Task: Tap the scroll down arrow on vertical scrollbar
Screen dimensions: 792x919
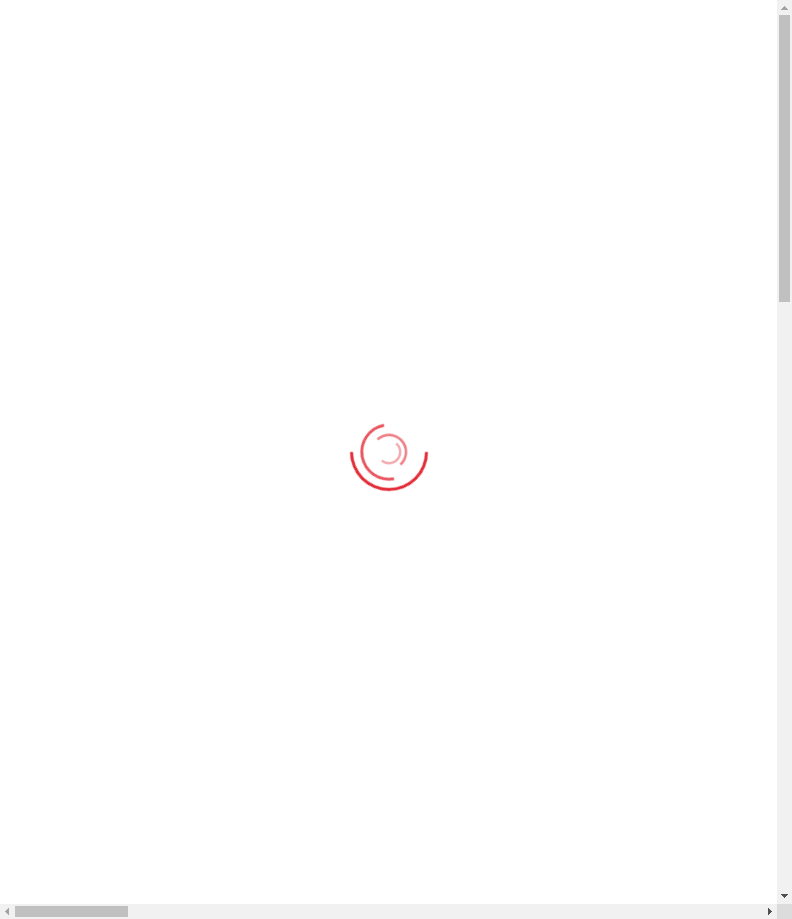Action: (x=784, y=896)
